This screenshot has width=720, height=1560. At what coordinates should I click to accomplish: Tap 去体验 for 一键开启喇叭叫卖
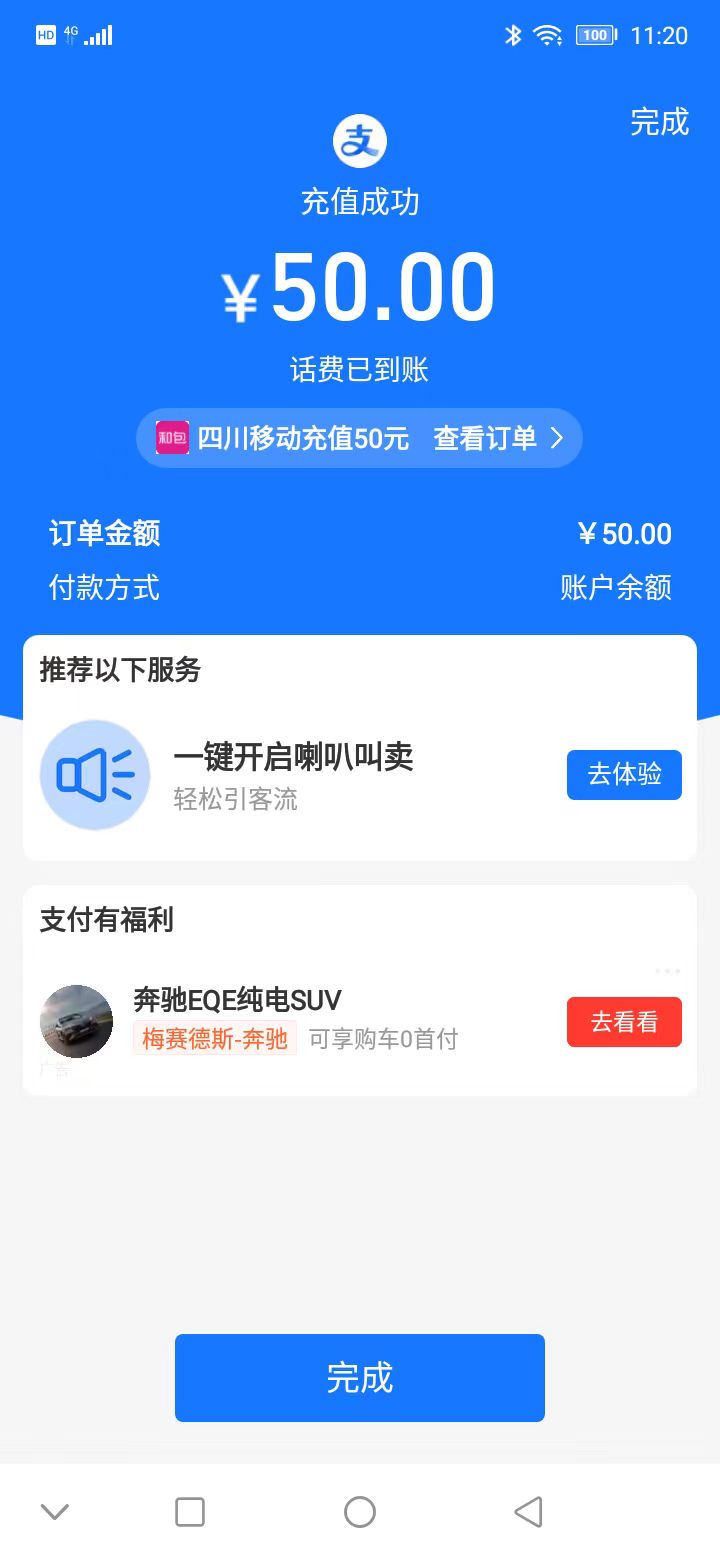[x=624, y=775]
